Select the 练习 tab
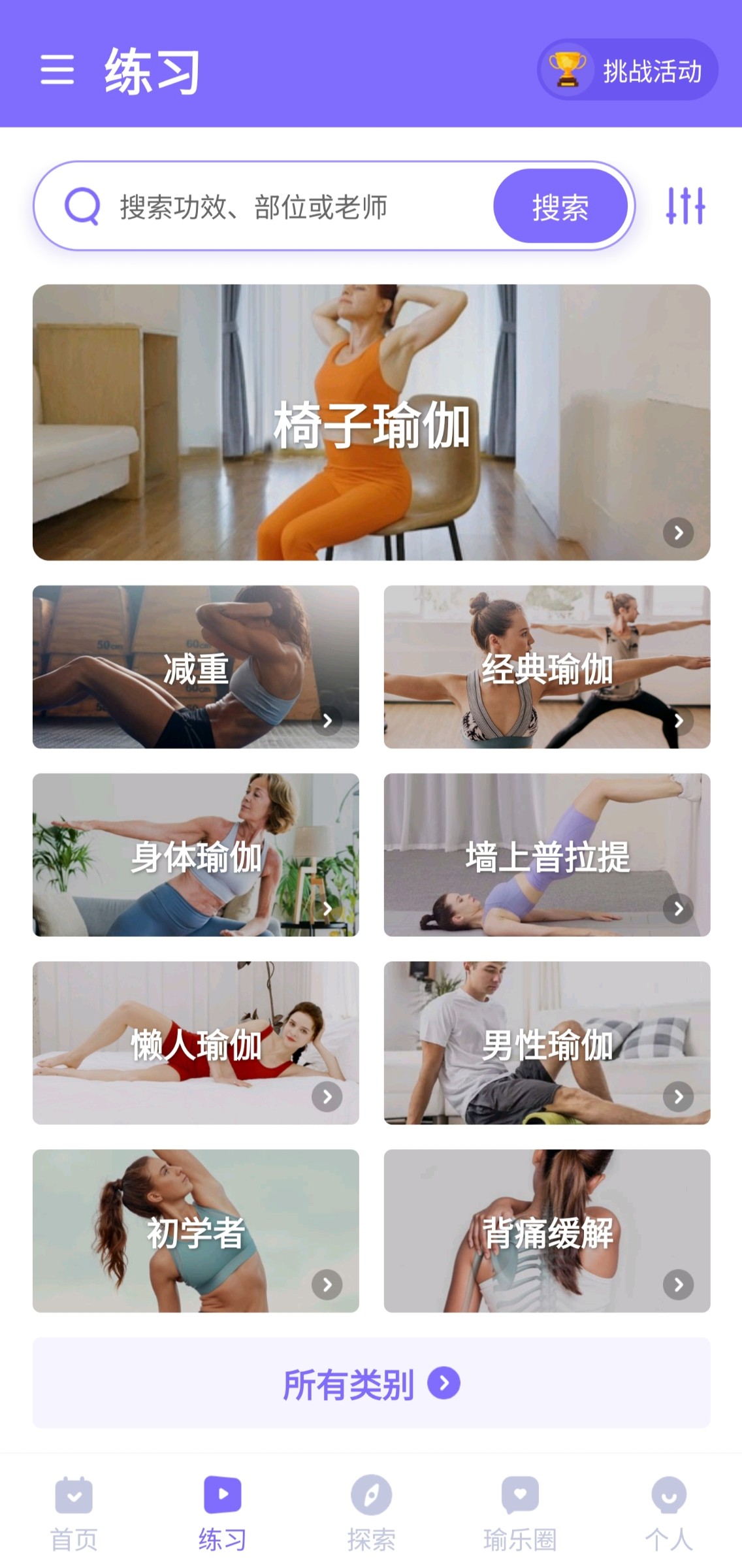Viewport: 742px width, 1568px height. [222, 1512]
